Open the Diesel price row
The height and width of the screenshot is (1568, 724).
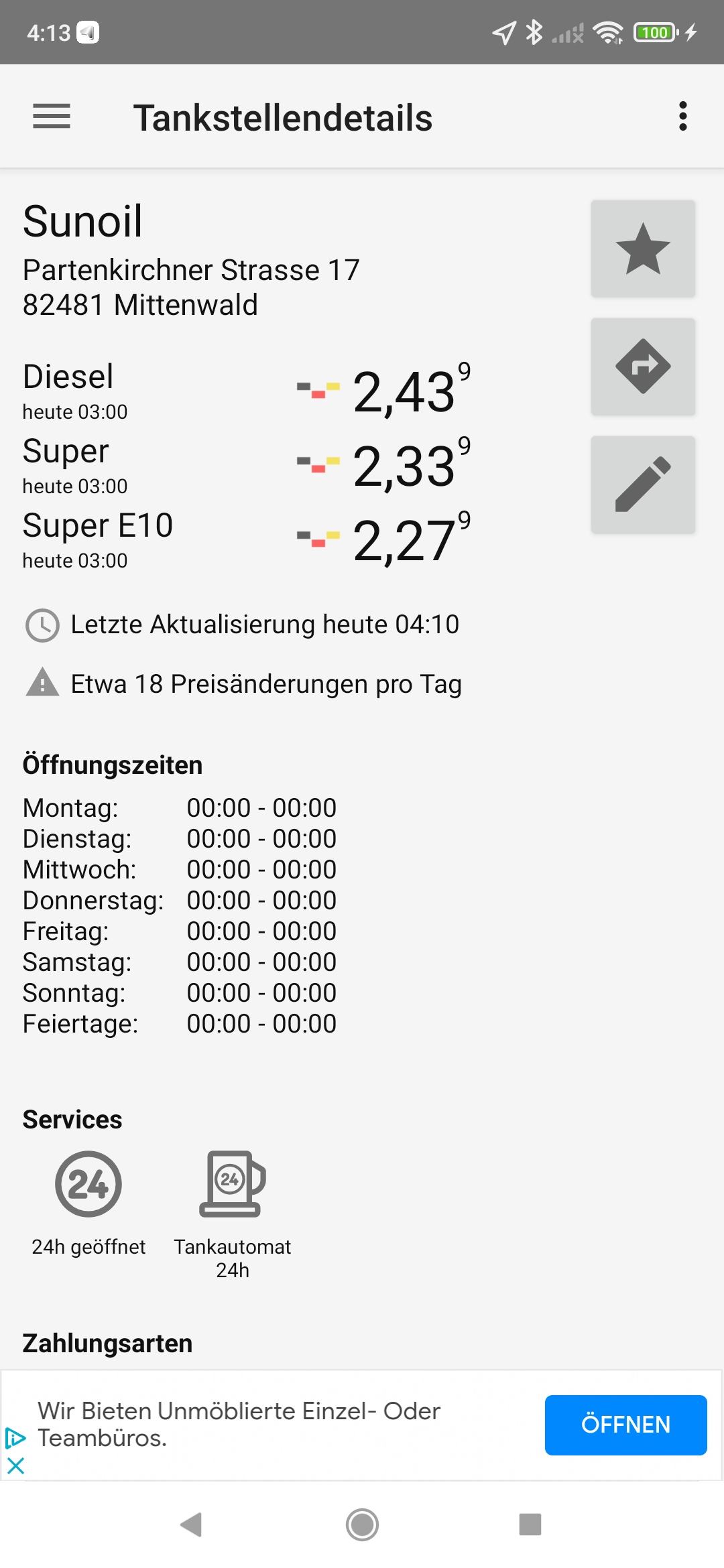[247, 392]
